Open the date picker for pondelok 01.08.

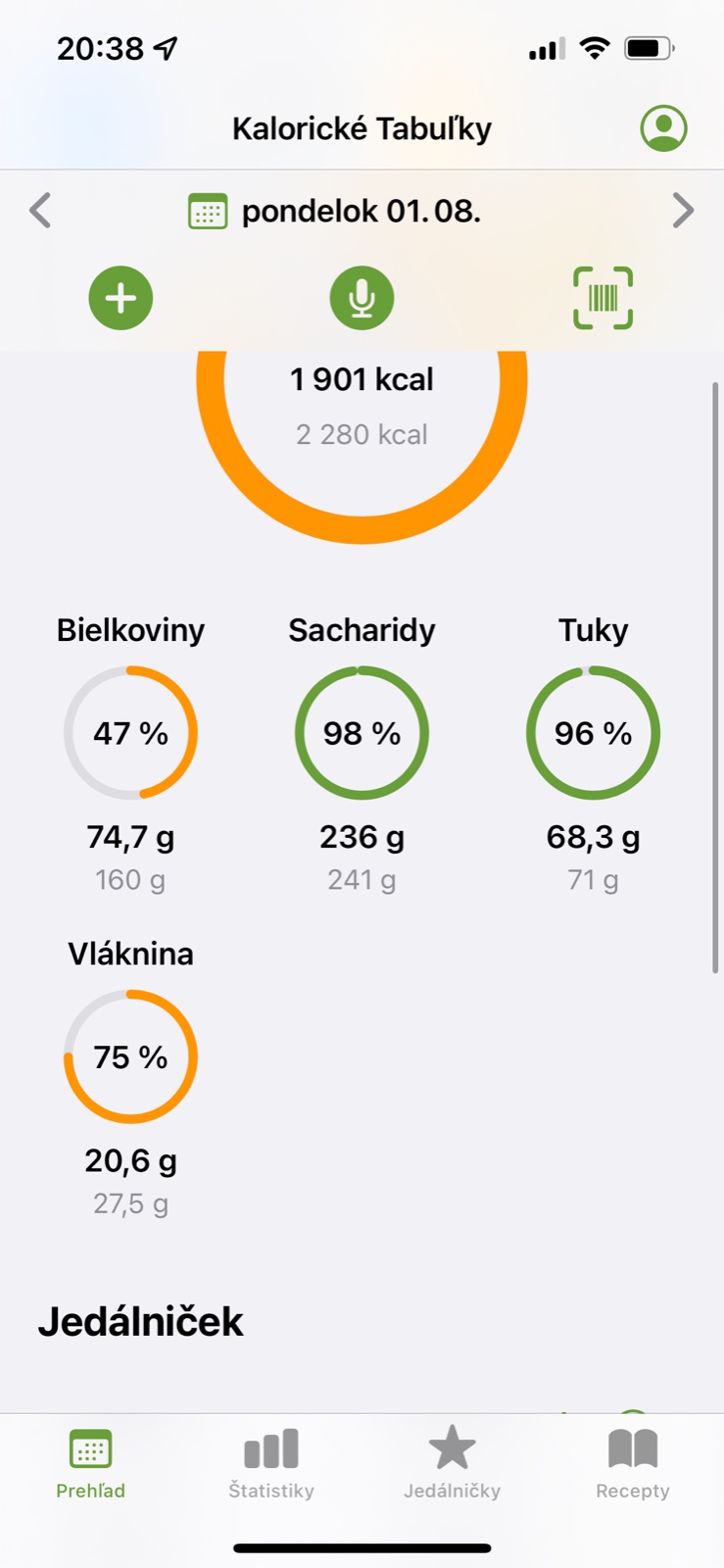click(335, 212)
